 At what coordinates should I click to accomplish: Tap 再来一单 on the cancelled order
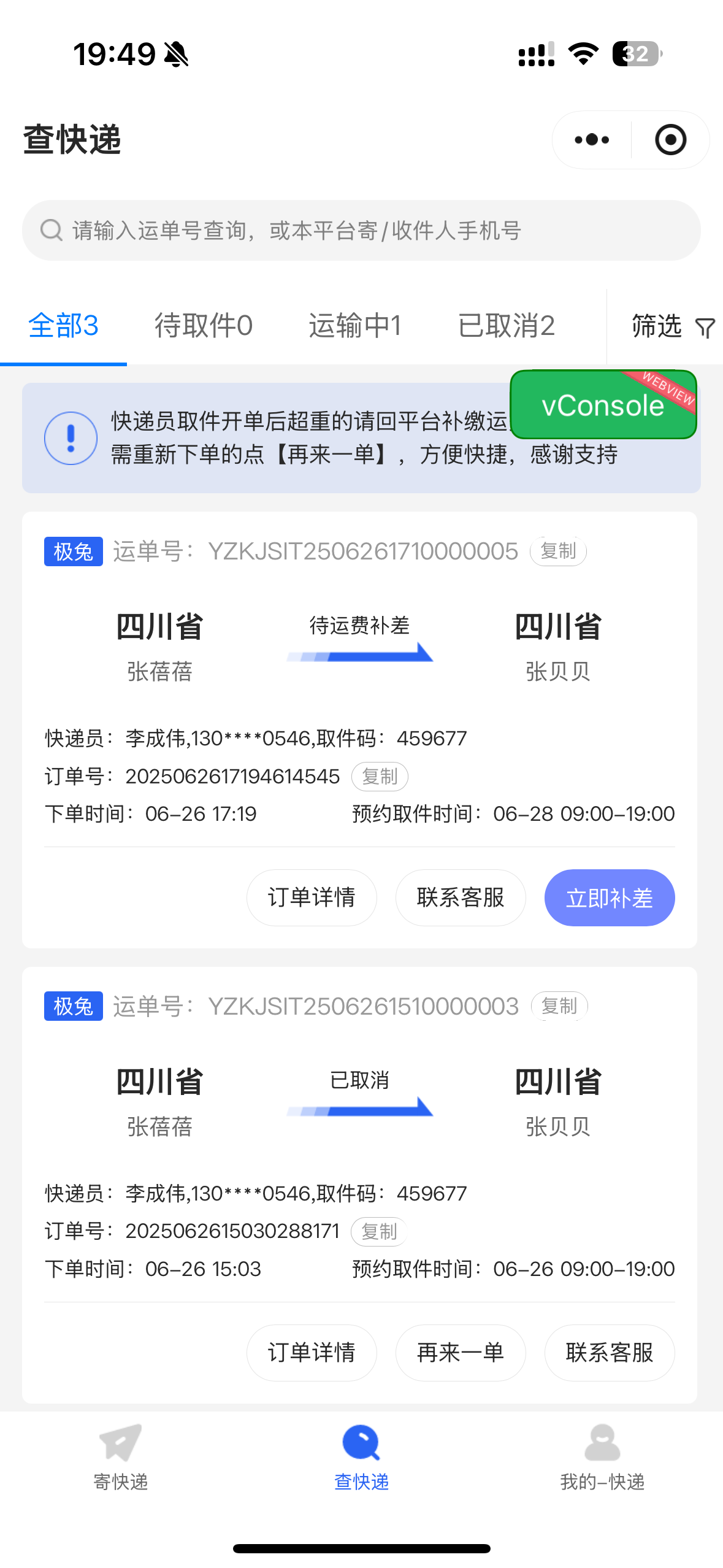[x=461, y=1353]
